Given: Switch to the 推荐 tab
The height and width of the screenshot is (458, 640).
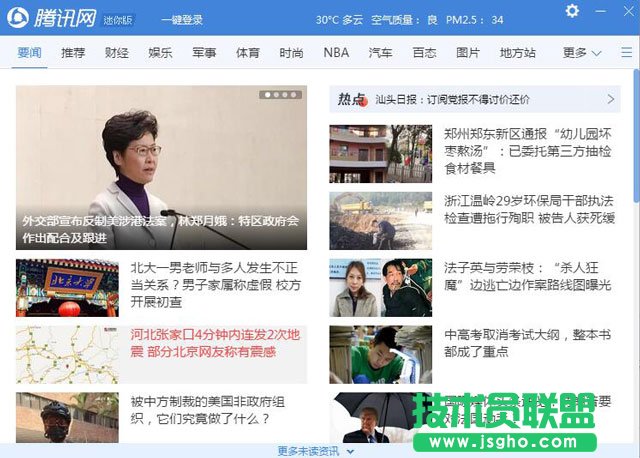Looking at the screenshot, I should (73, 52).
